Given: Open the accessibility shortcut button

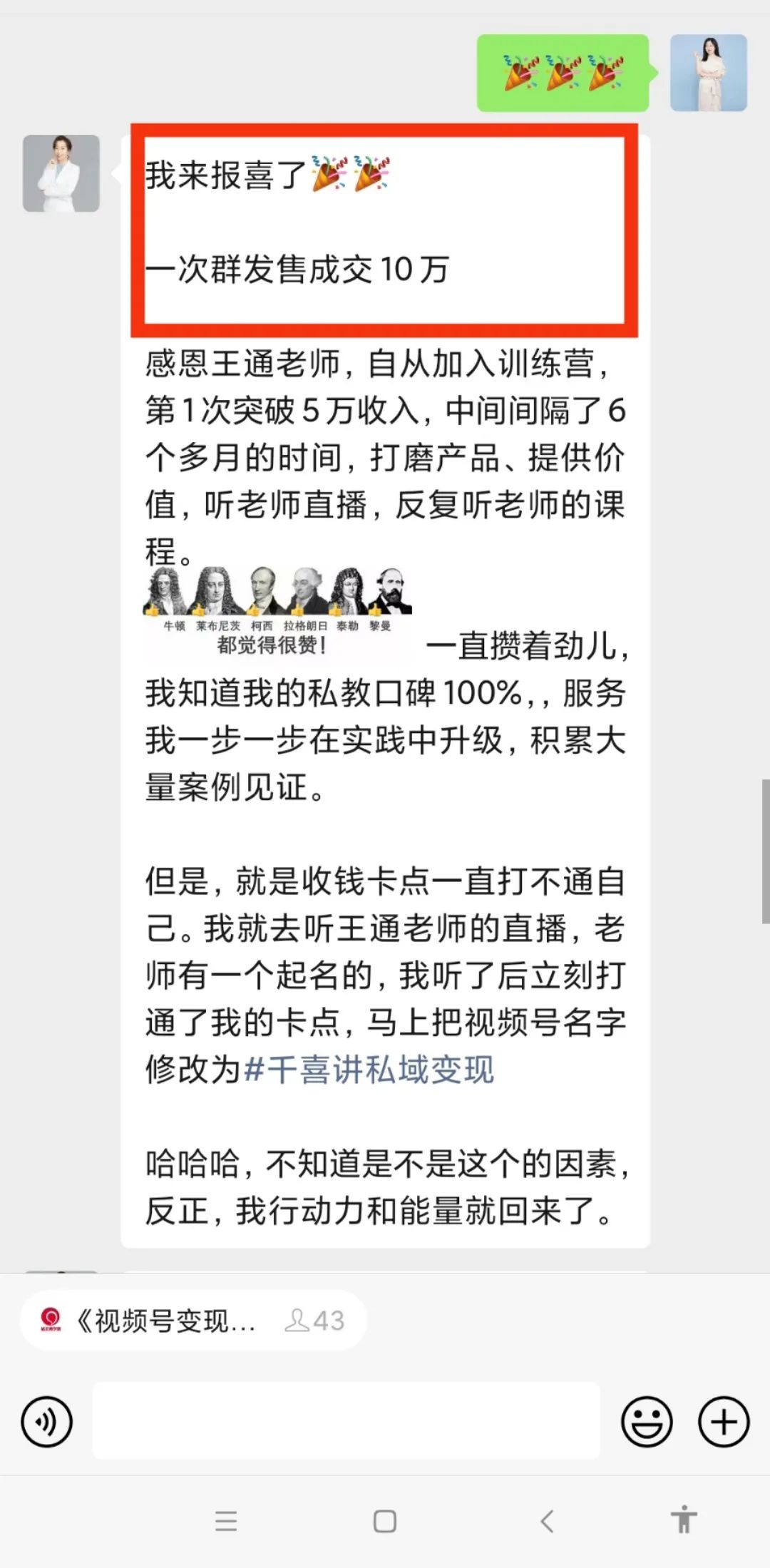Looking at the screenshot, I should click(684, 1520).
